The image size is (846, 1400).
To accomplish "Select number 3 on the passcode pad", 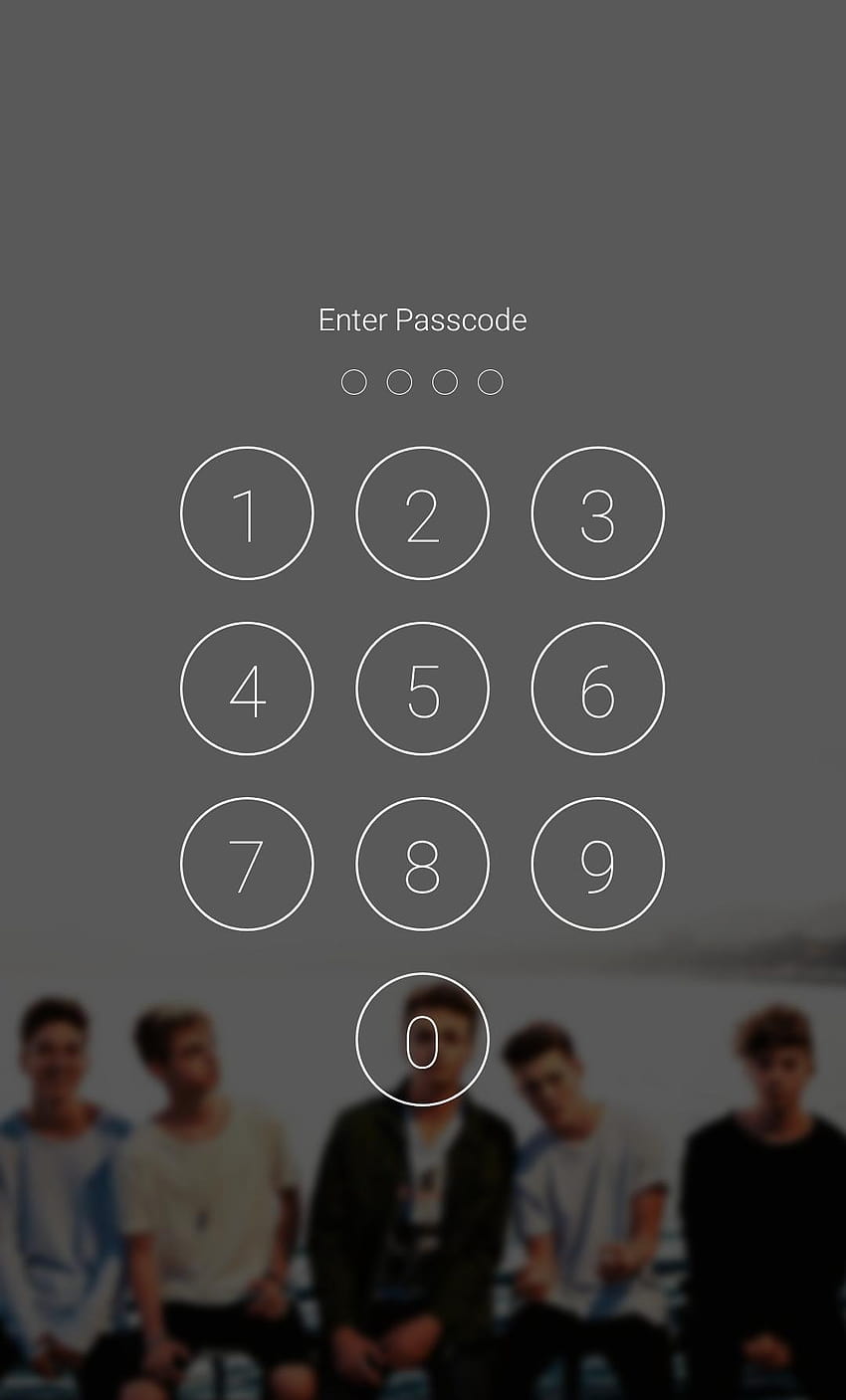I will pos(597,513).
